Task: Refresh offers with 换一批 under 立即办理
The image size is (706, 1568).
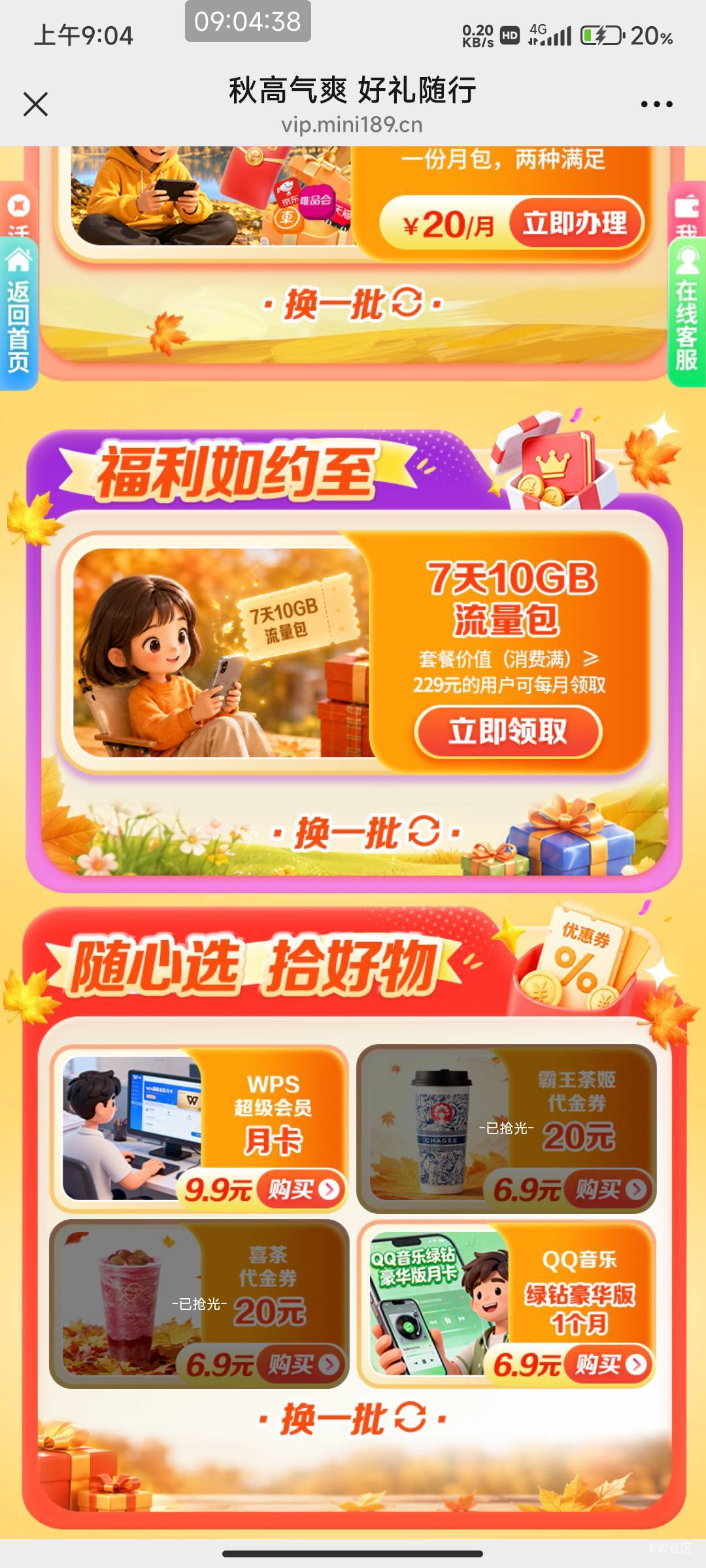Action: 354,304
